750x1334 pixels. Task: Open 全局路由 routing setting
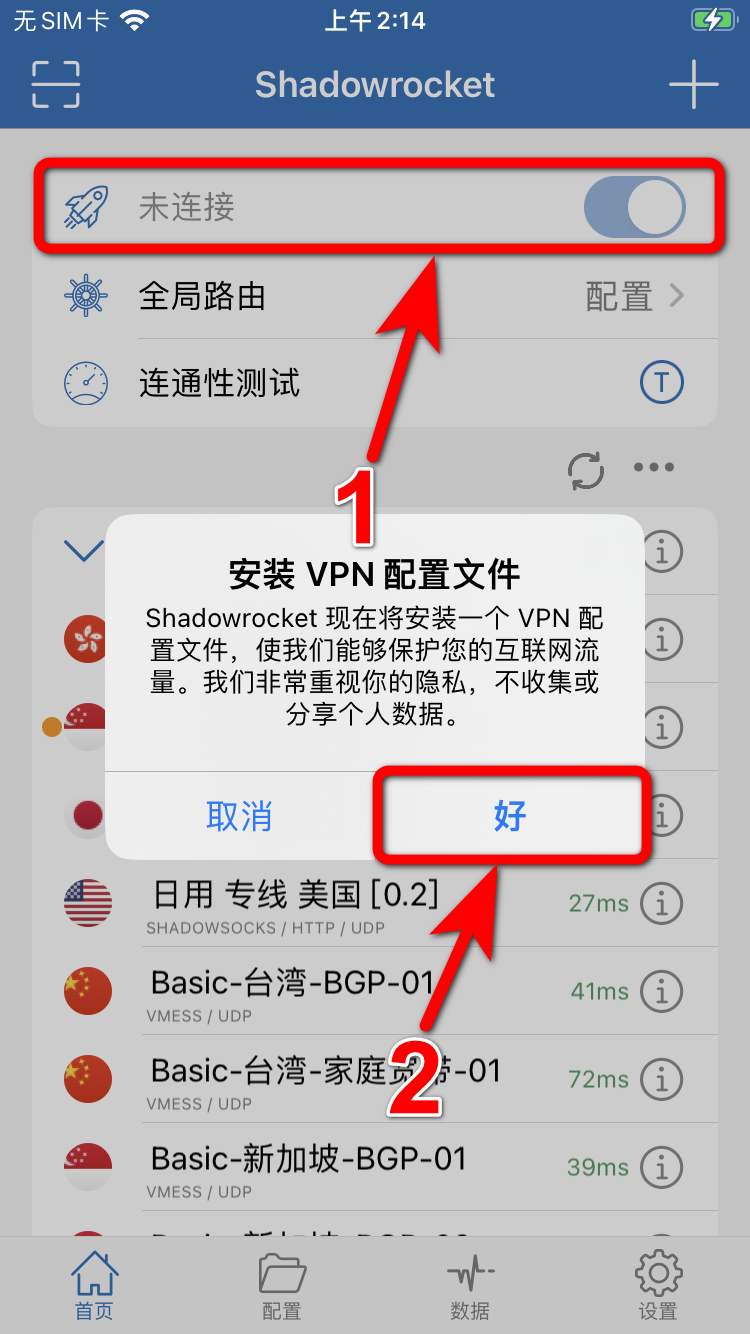click(375, 296)
